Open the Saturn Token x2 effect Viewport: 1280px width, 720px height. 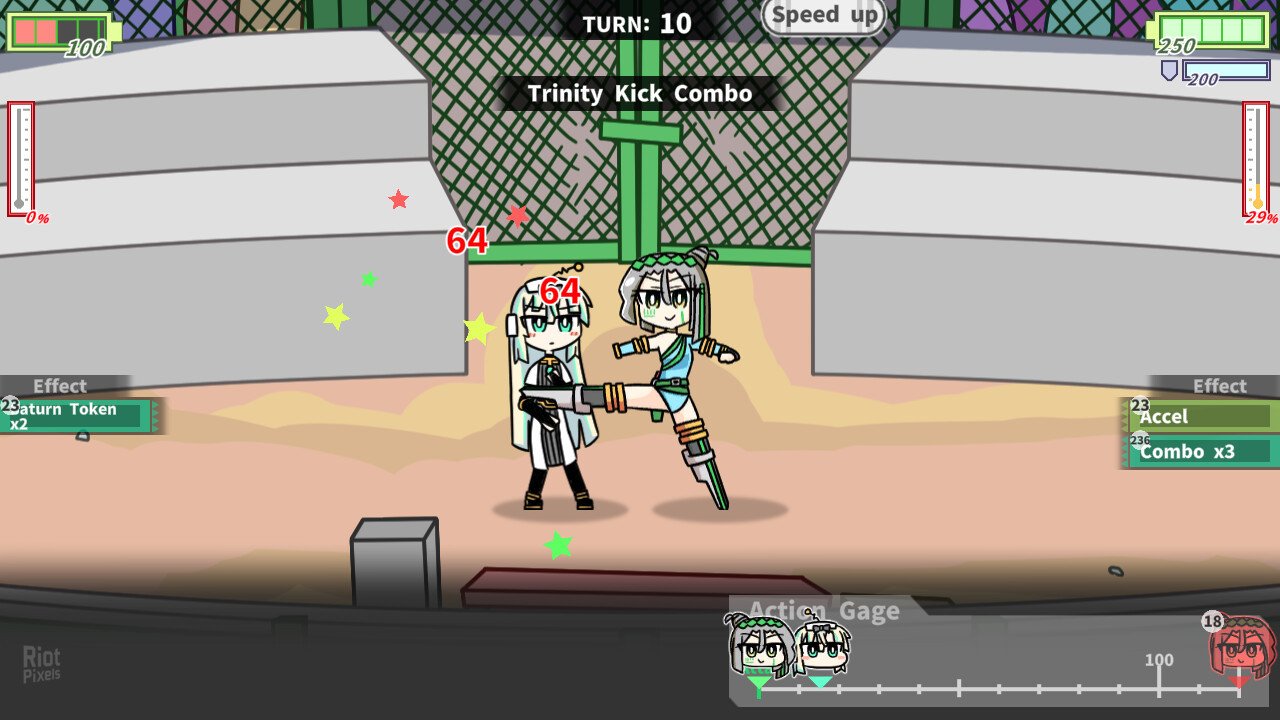(78, 416)
